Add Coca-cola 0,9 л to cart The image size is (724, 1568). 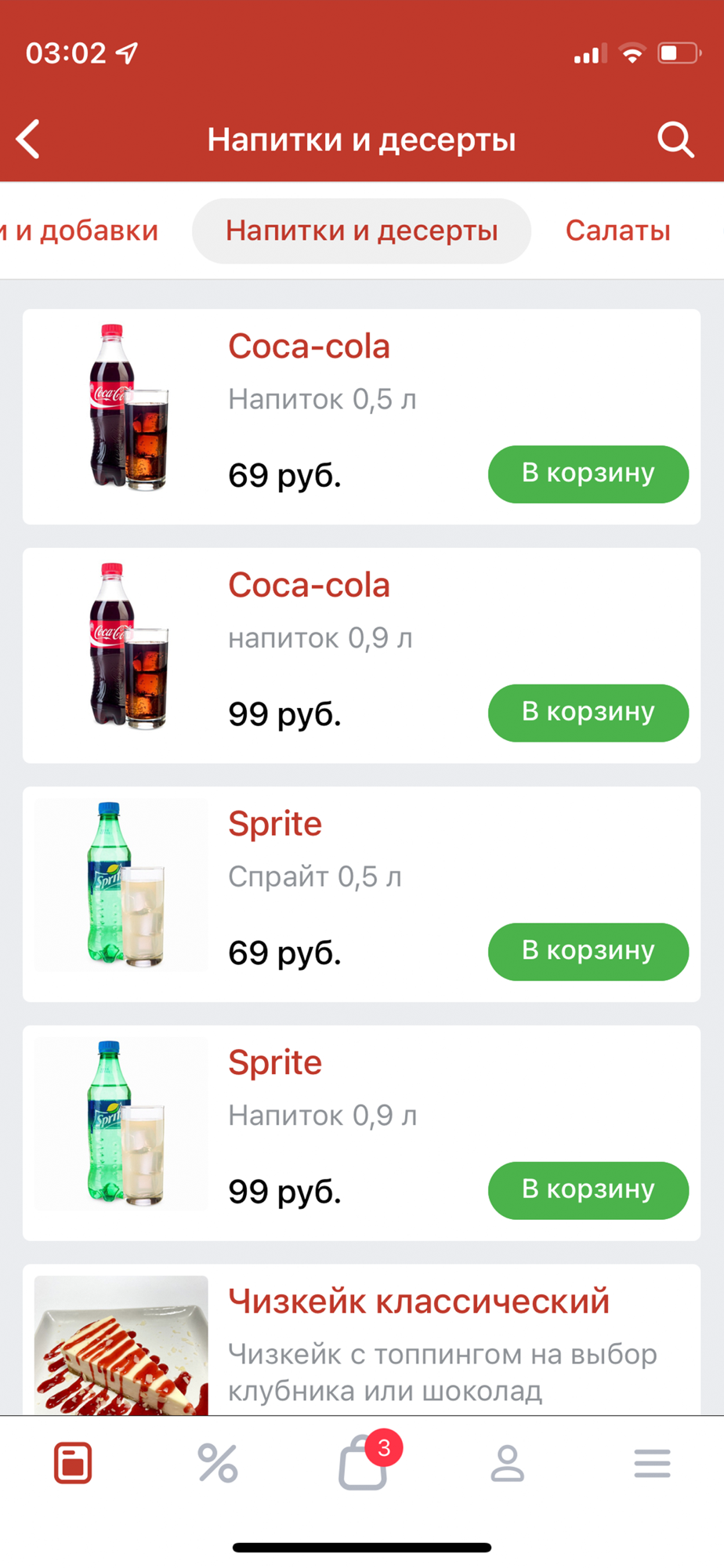(588, 713)
